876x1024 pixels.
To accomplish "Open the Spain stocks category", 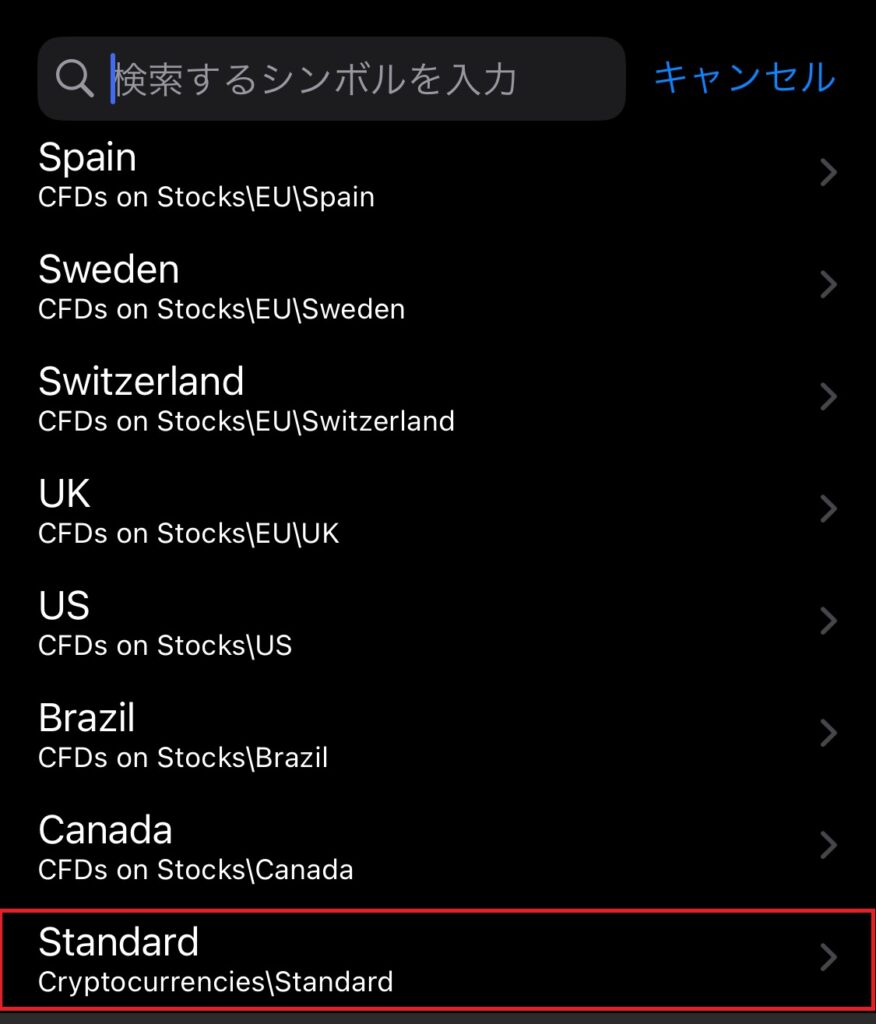I will point(437,173).
